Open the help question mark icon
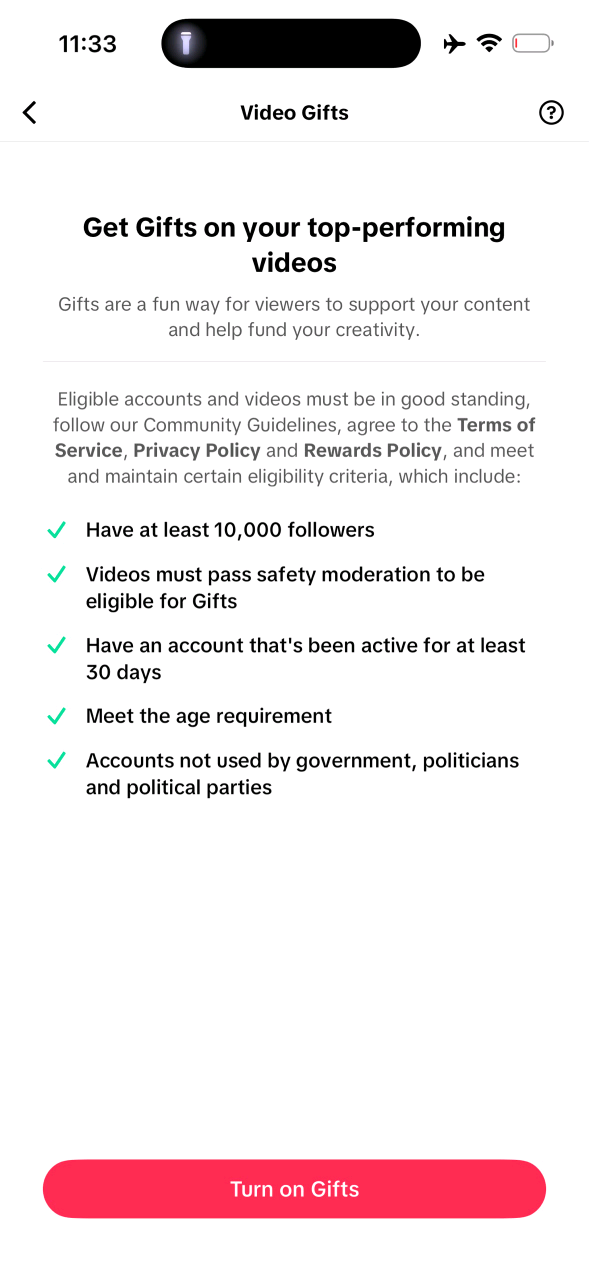 click(x=551, y=113)
